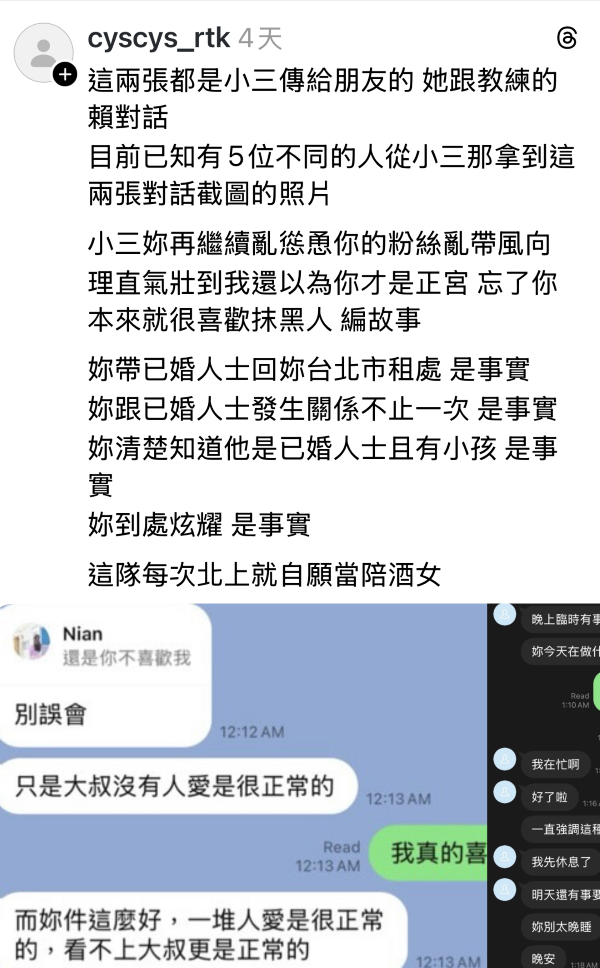600x968 pixels.
Task: View the dark chat screenshot image
Action: point(547,785)
